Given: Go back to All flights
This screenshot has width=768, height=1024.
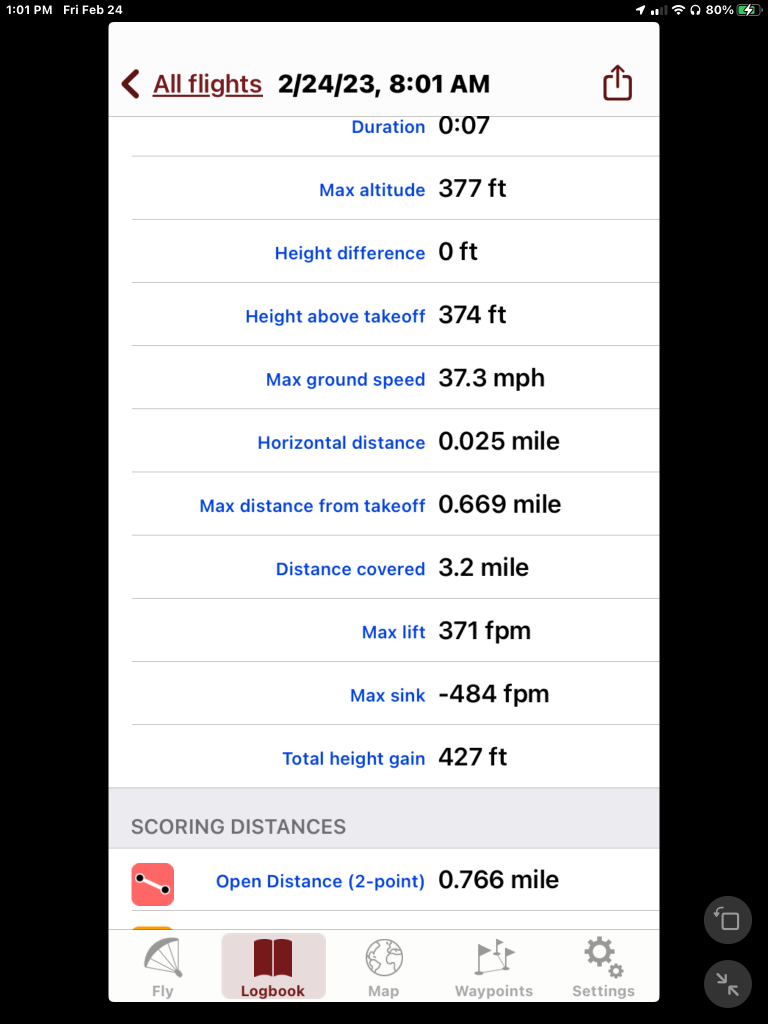Looking at the screenshot, I should (193, 84).
